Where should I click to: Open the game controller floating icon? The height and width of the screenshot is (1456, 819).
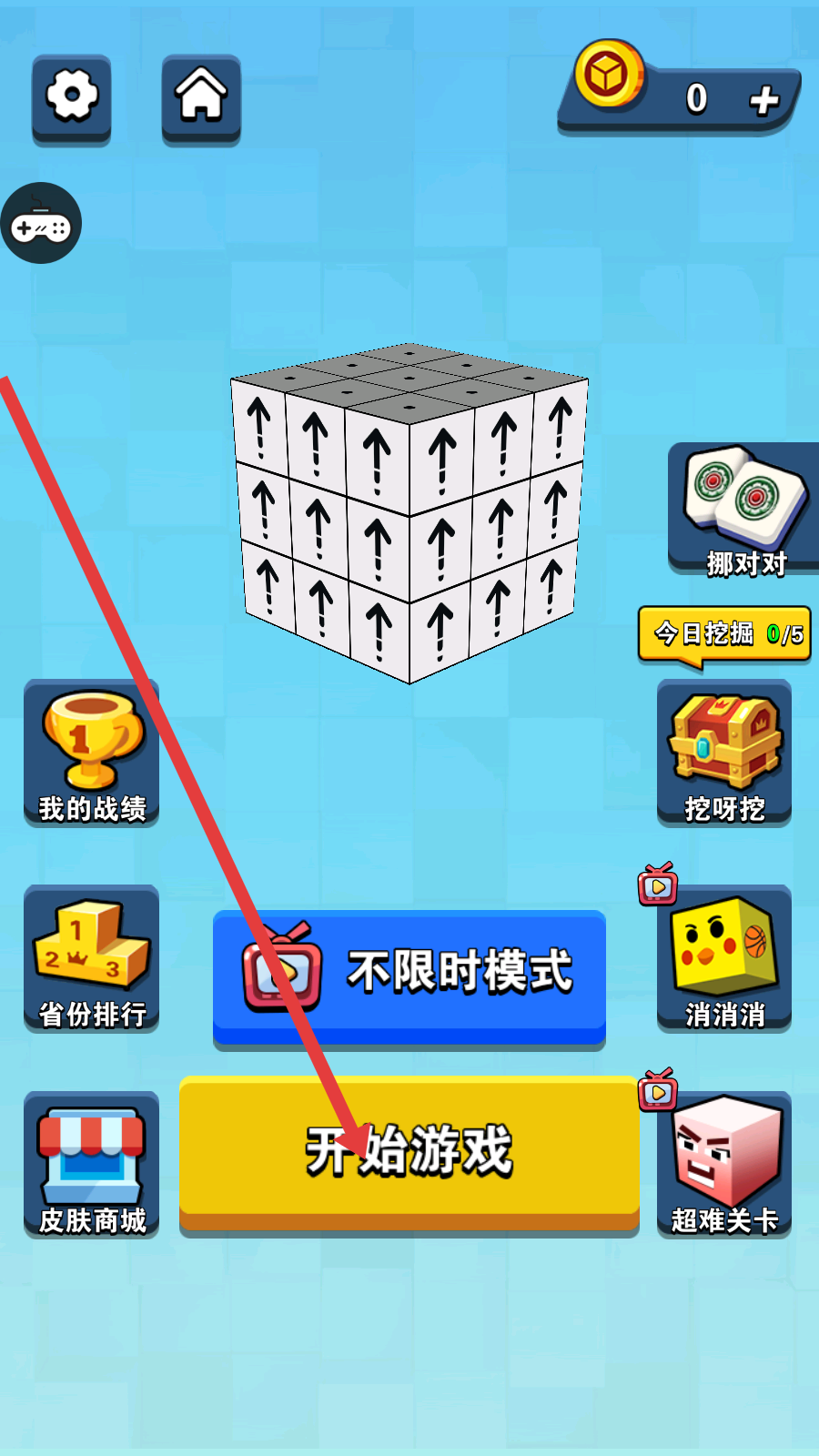pos(41,224)
